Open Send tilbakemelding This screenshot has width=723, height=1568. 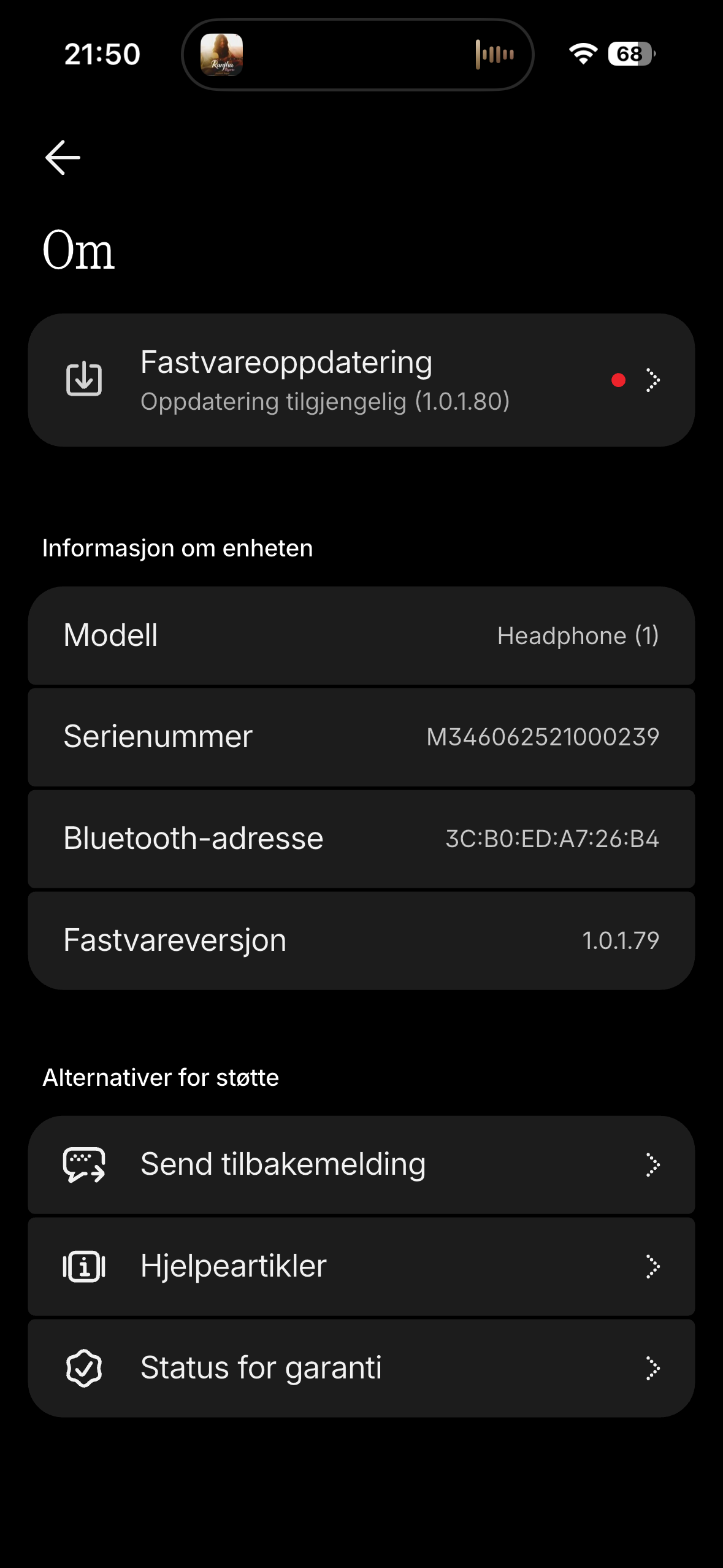pos(361,1164)
